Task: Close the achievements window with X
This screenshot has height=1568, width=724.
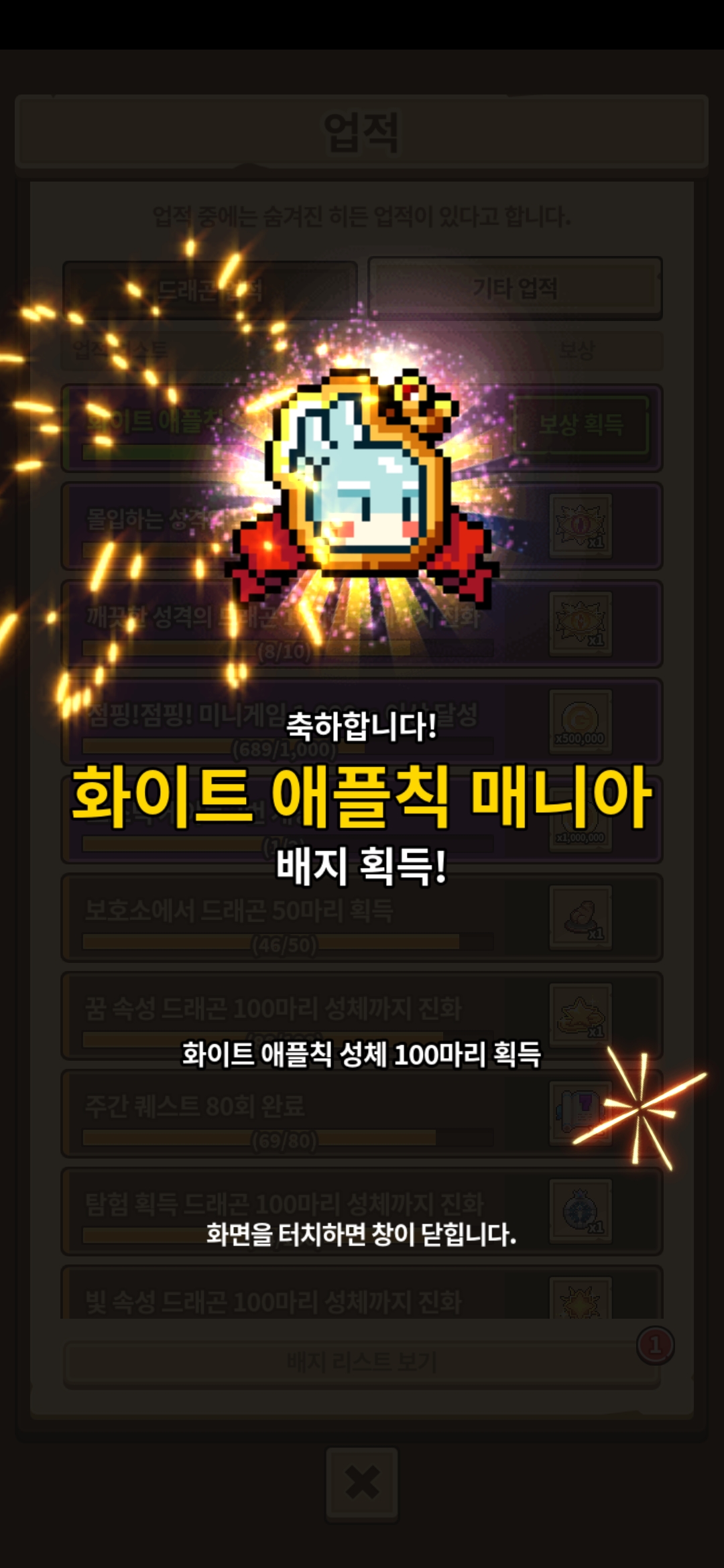Action: tap(362, 1482)
